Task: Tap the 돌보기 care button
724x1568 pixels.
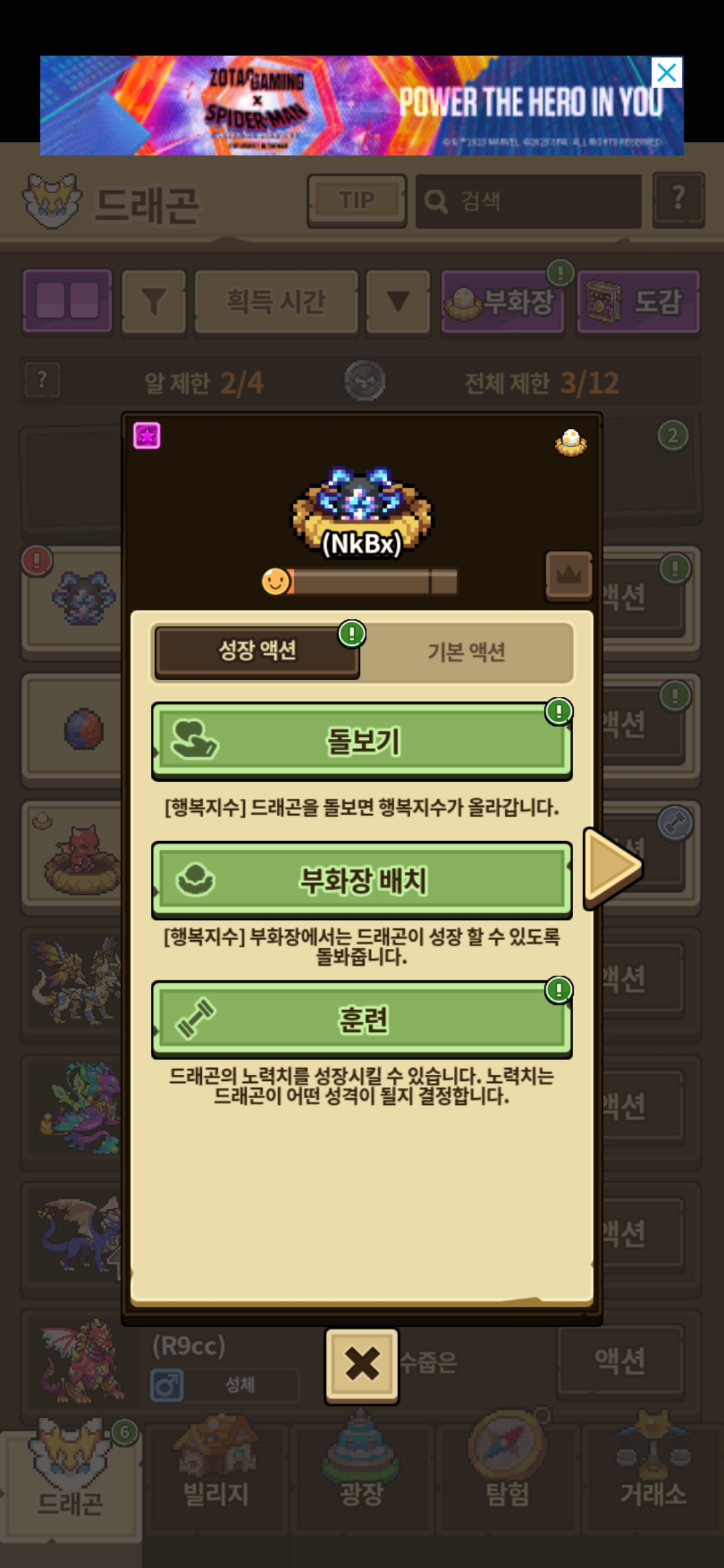Action: click(x=362, y=740)
